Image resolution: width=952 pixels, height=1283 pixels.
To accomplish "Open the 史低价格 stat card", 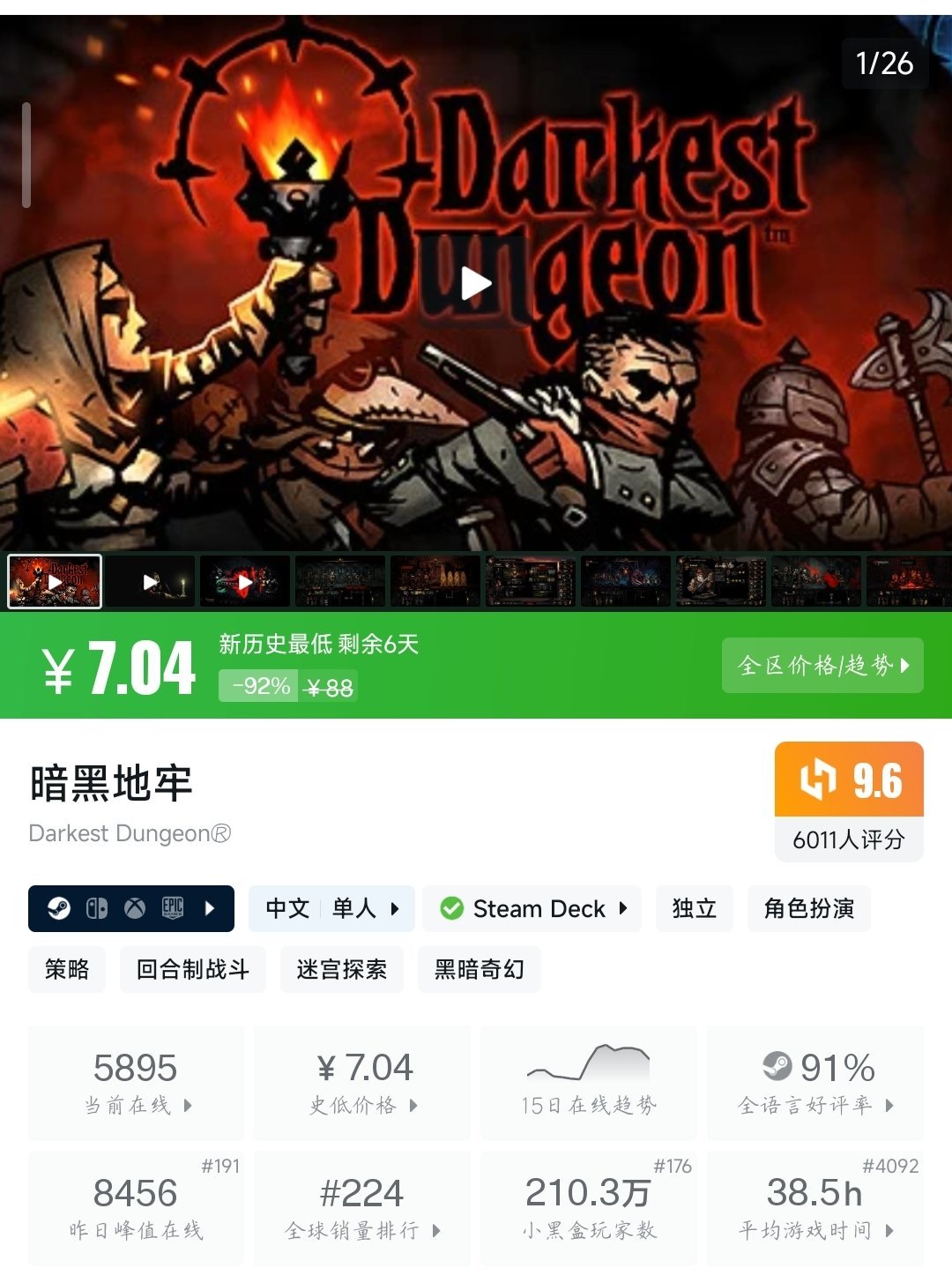I will (362, 1082).
